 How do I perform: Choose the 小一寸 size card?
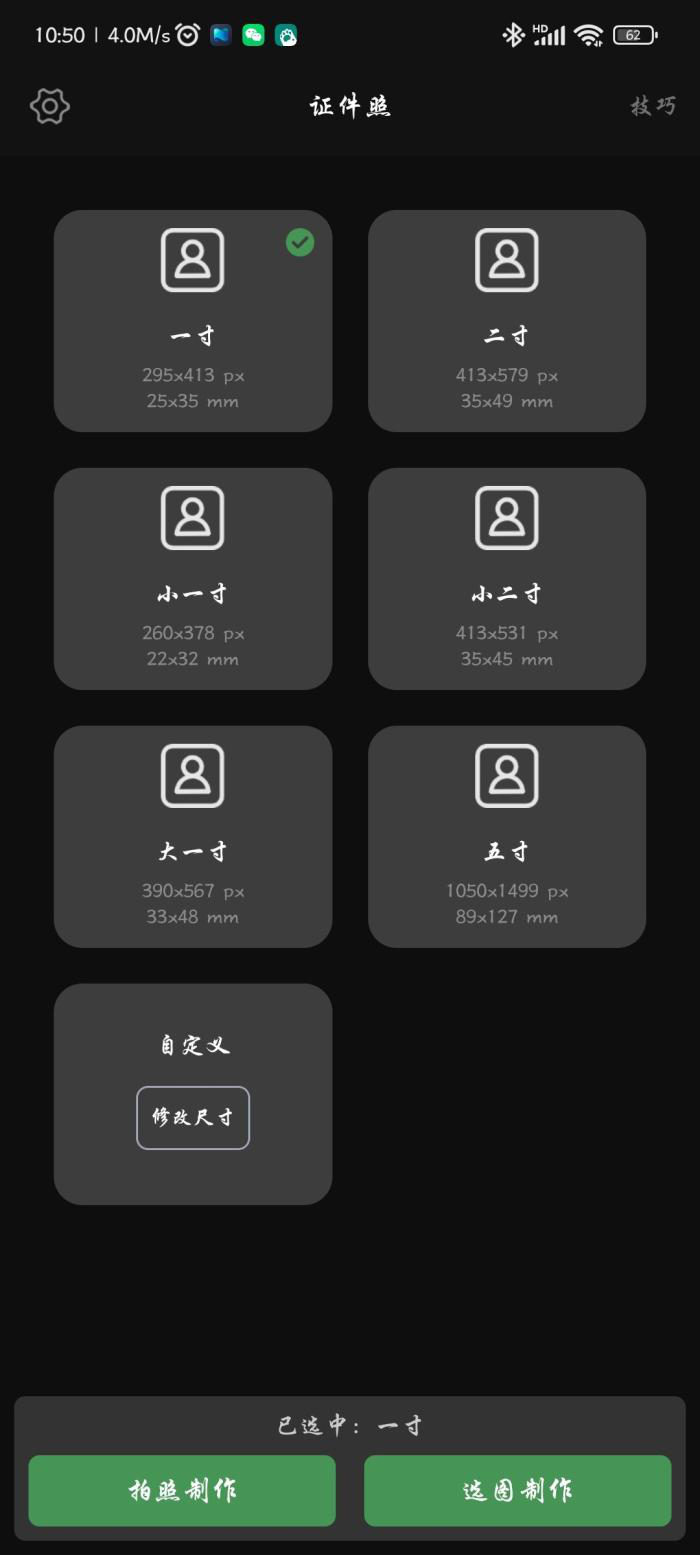tap(193, 579)
